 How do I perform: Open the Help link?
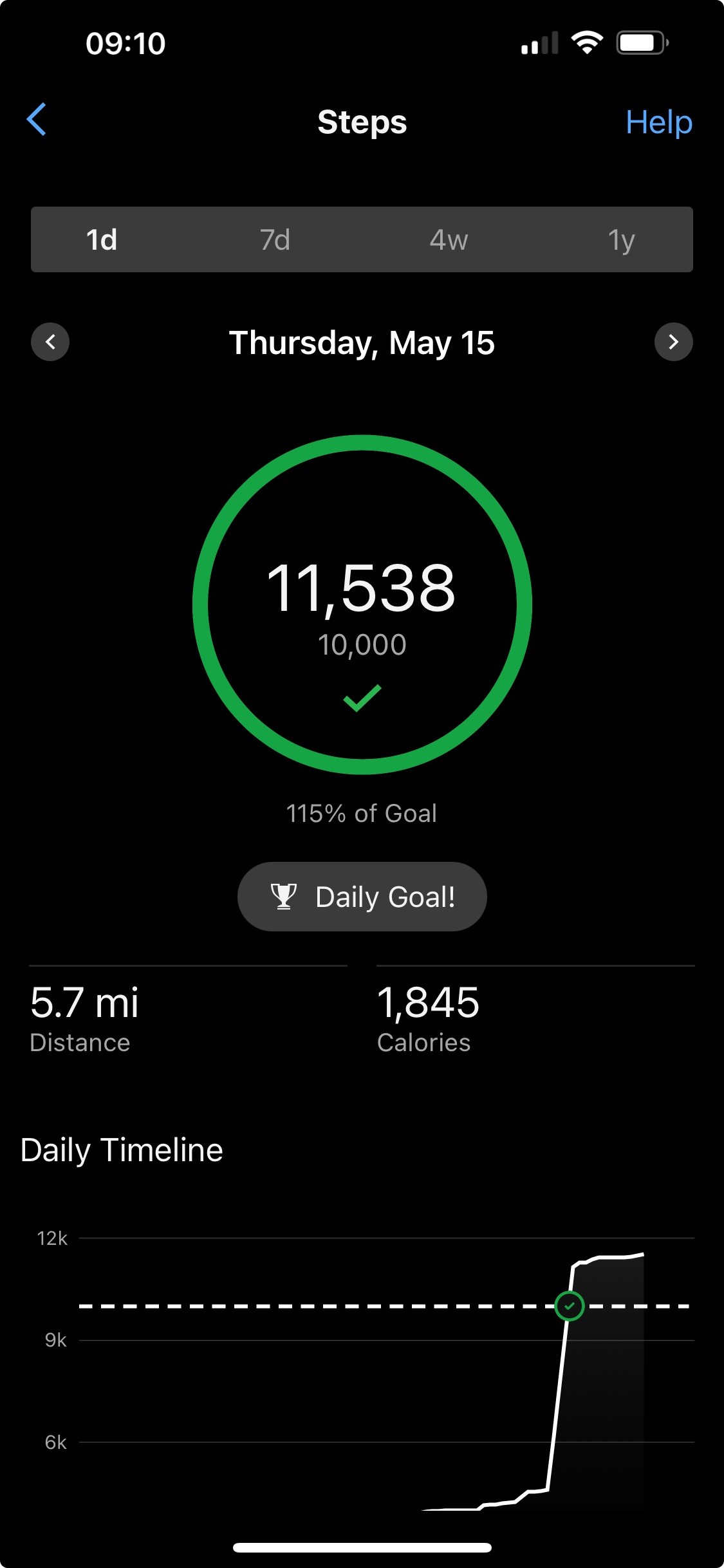coord(658,122)
